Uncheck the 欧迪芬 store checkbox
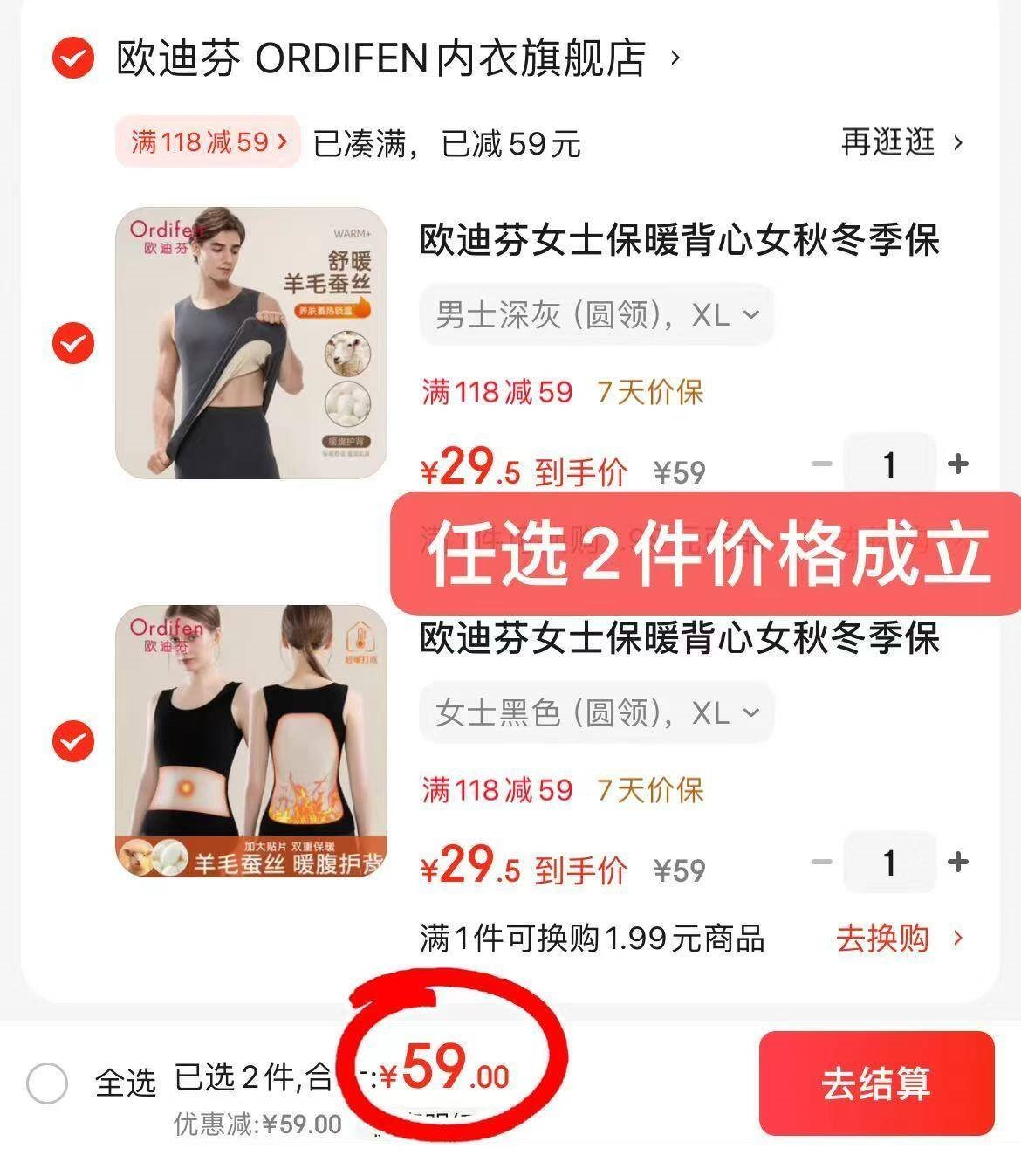This screenshot has height=1176, width=1021. 72,59
